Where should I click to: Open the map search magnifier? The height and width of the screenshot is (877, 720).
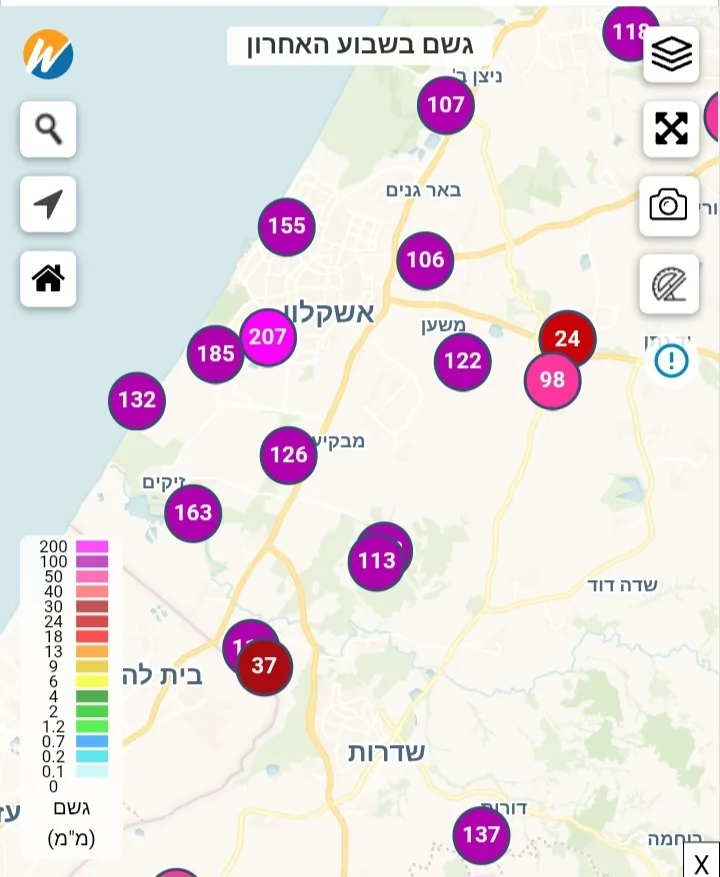click(x=48, y=129)
